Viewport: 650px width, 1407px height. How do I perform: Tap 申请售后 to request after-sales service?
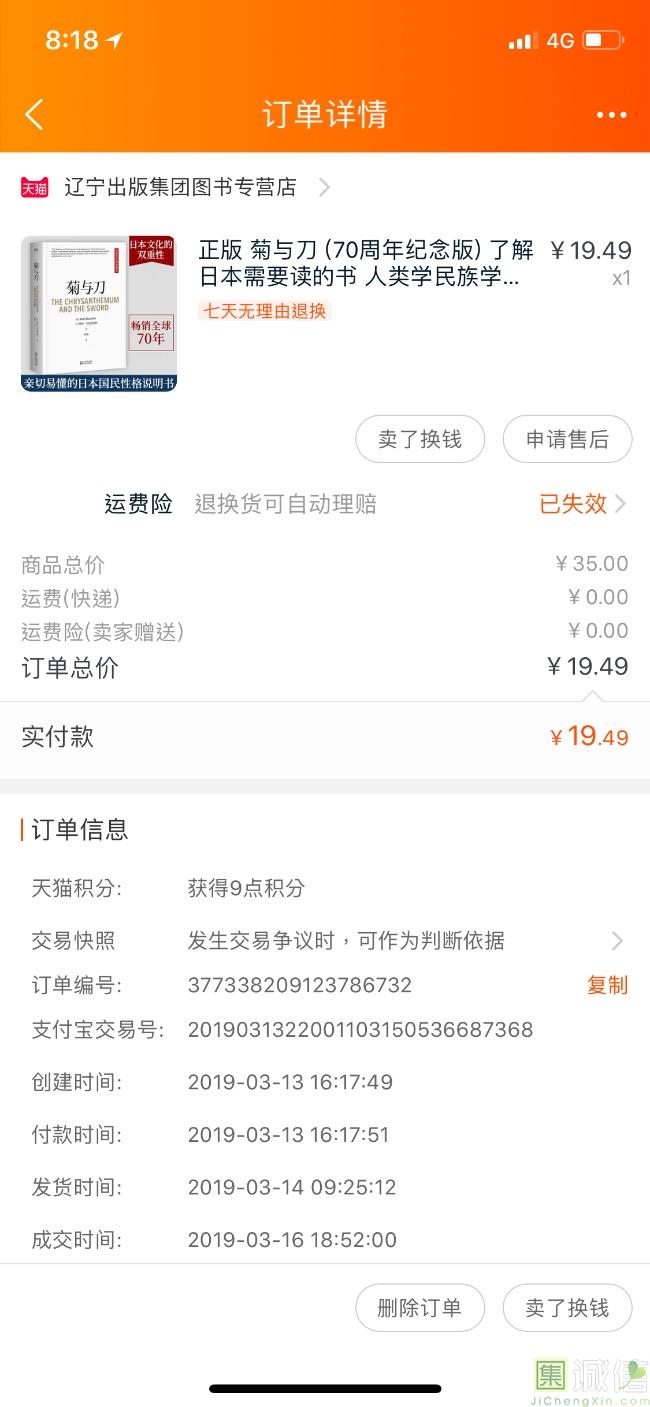[x=567, y=440]
